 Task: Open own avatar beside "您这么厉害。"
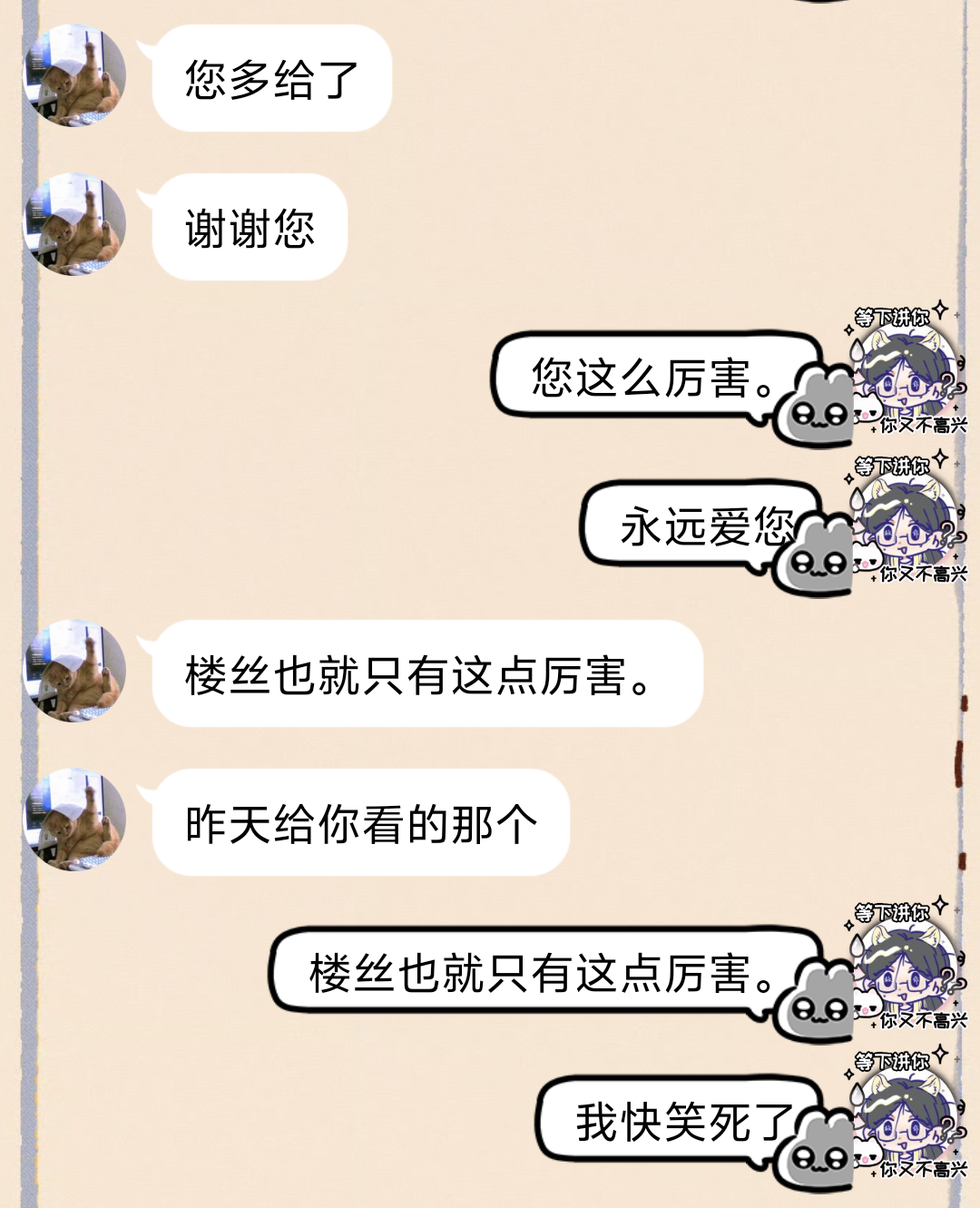(905, 374)
